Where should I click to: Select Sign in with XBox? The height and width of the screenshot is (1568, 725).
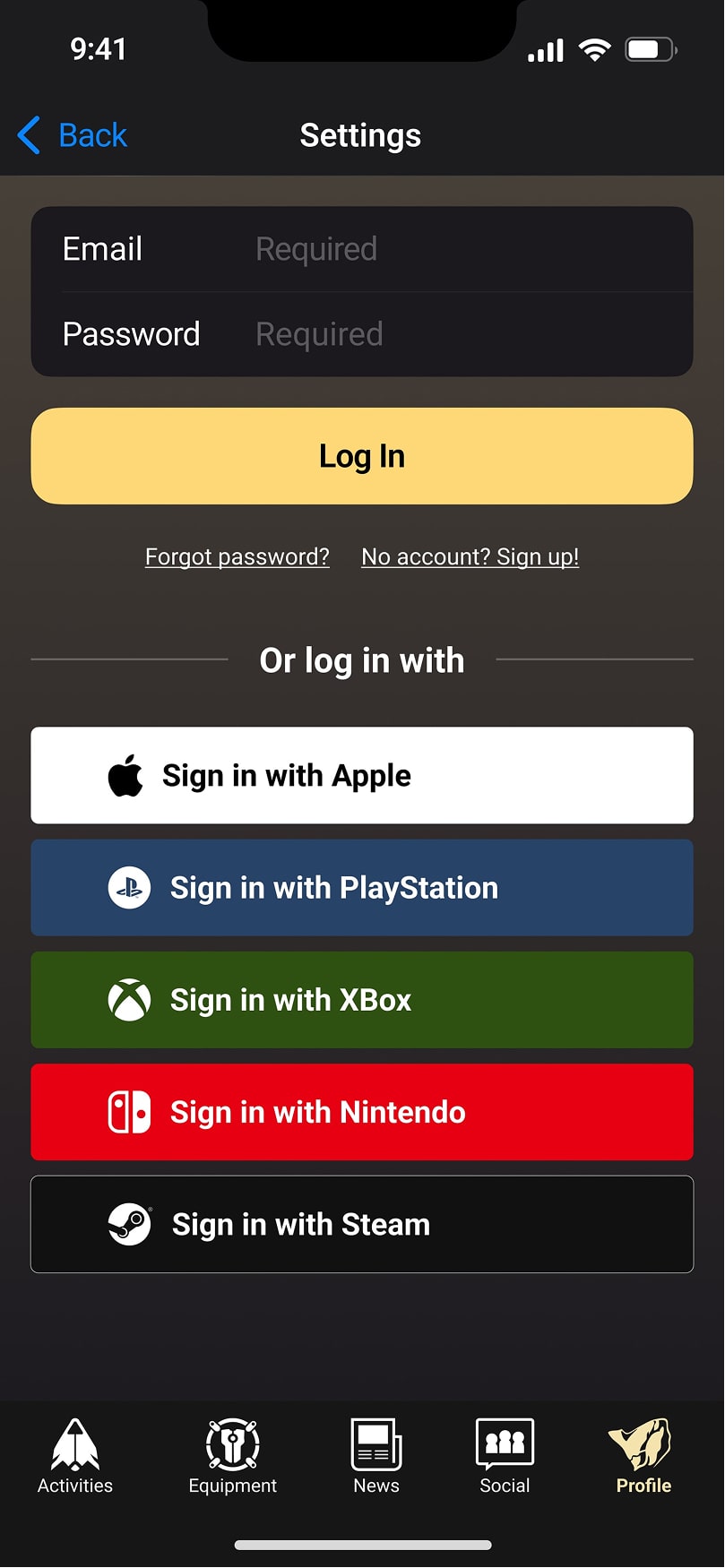click(x=362, y=1000)
